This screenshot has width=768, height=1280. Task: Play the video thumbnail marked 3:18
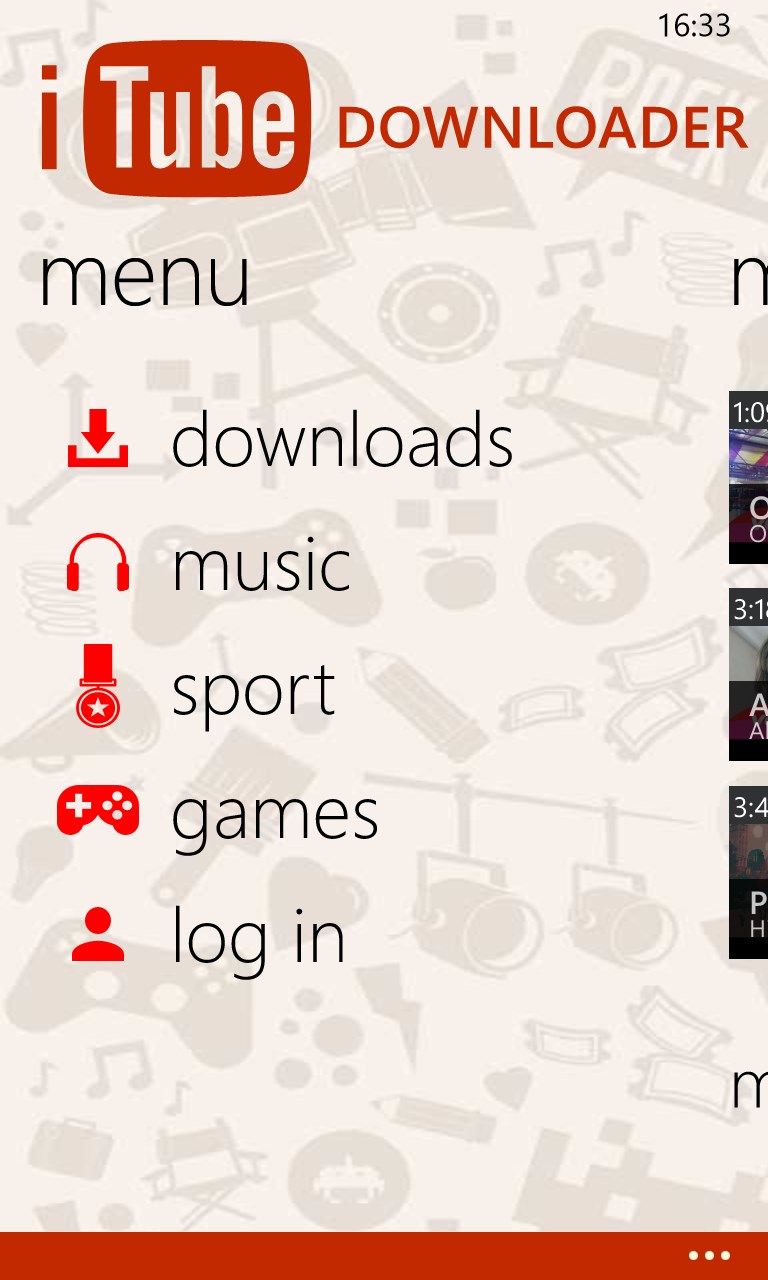[749, 674]
